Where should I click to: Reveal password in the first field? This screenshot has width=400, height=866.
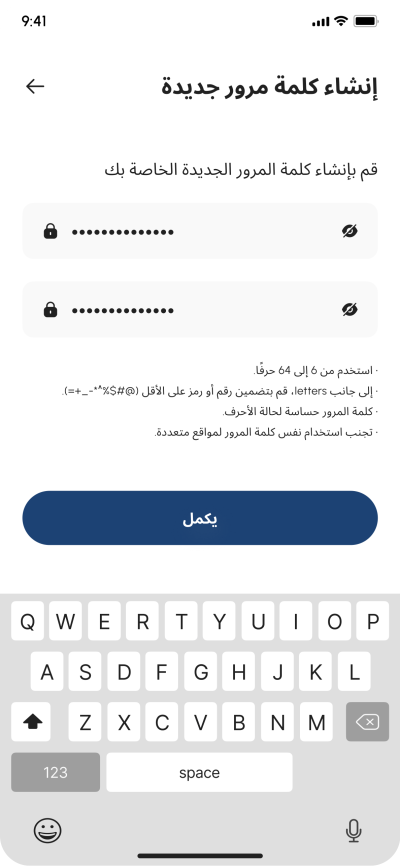pyautogui.click(x=349, y=231)
